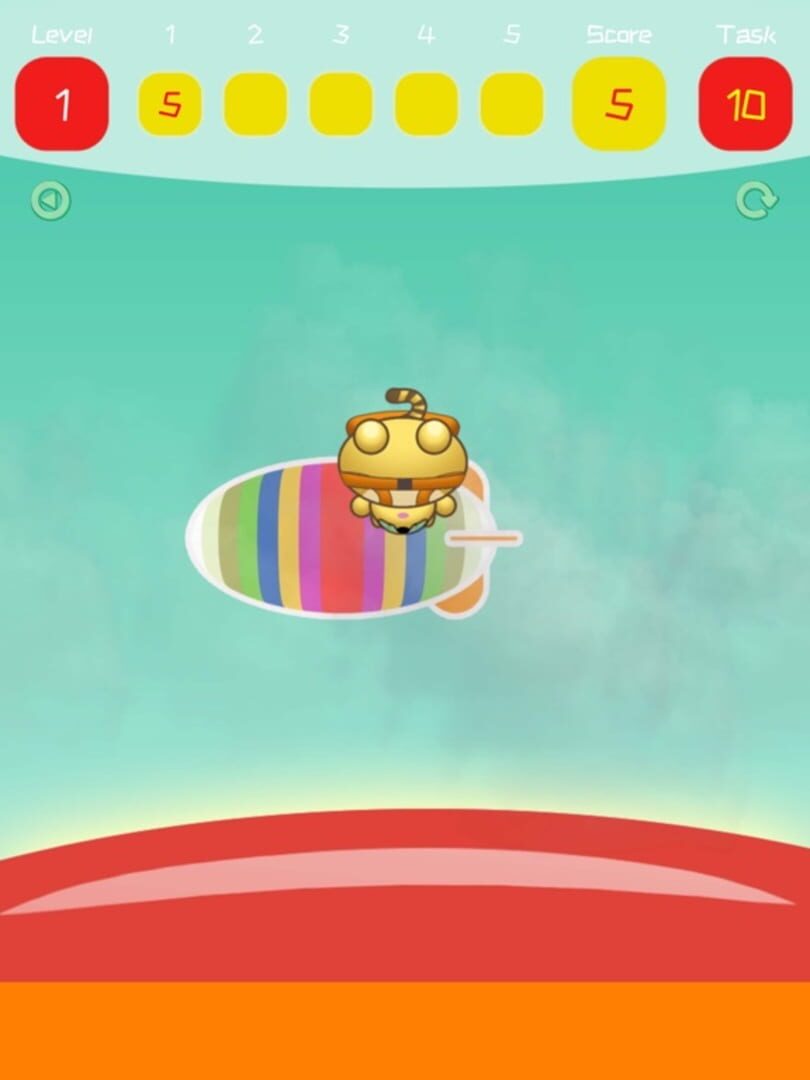Click the Score header label
Screen dimensions: 810x1080
click(x=619, y=36)
